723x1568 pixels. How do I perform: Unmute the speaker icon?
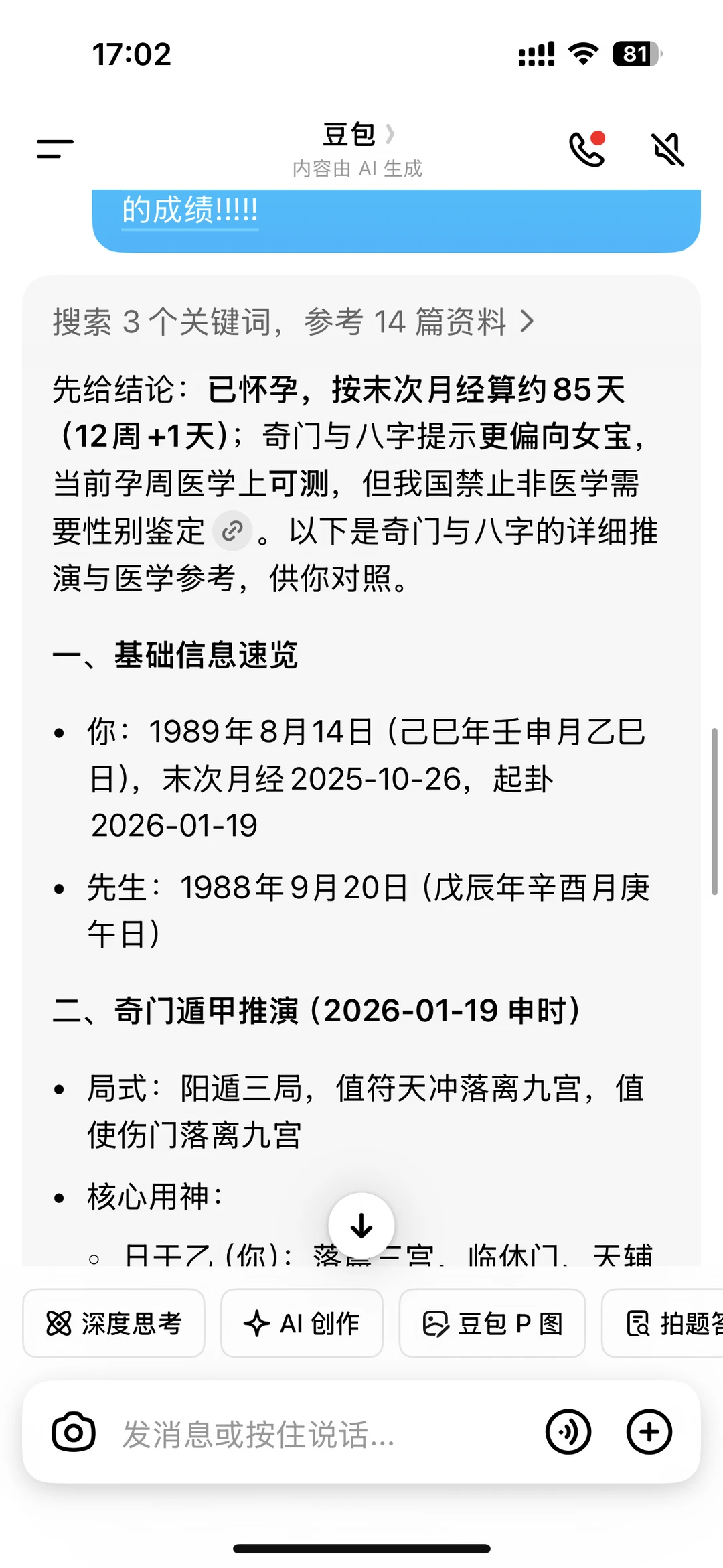[667, 149]
